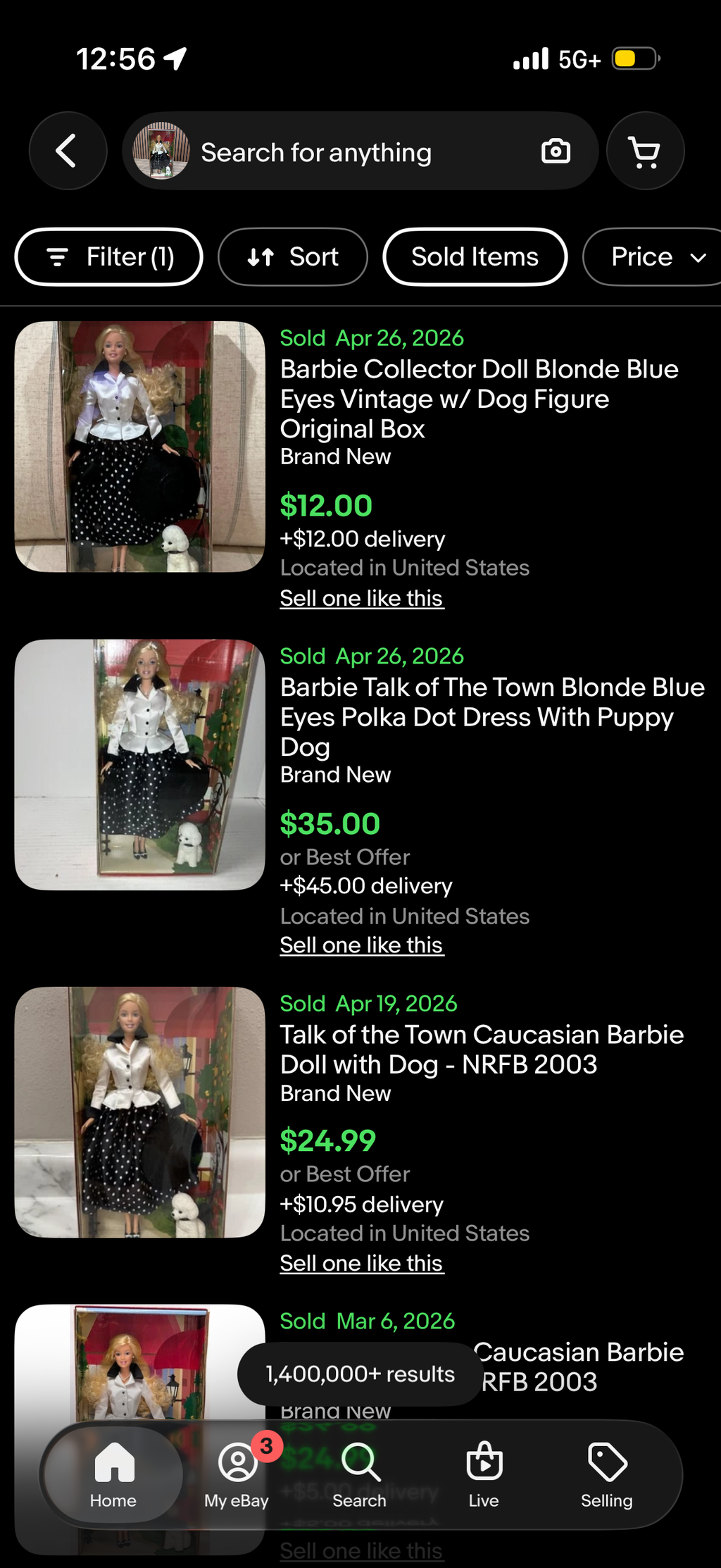Viewport: 721px width, 1568px height.
Task: Open Barbie Talk of The Town Polka Dot listing
Action: coord(492,717)
